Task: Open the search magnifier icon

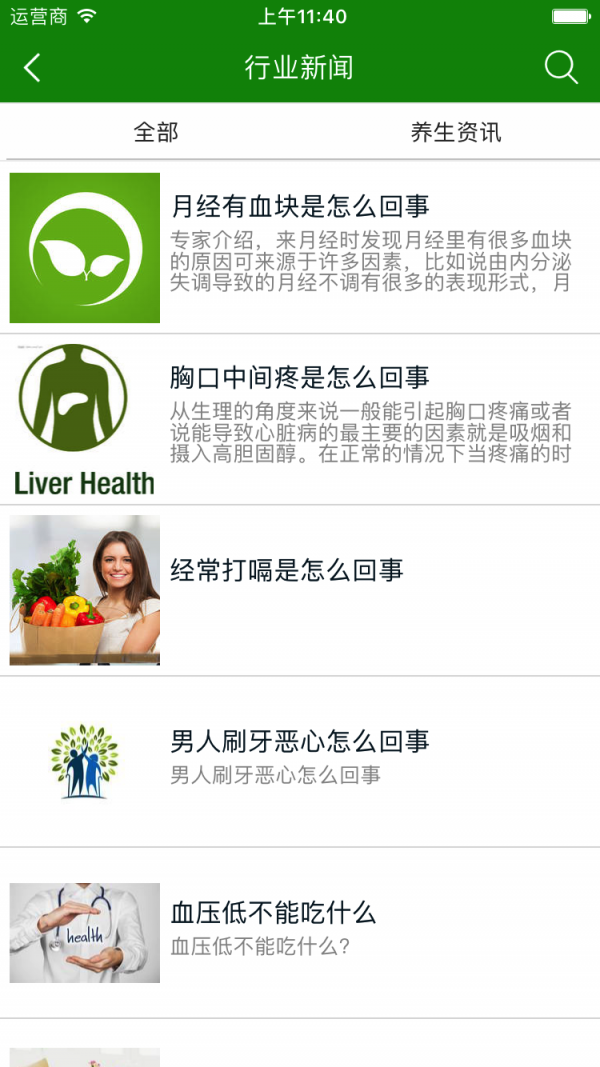Action: point(561,68)
